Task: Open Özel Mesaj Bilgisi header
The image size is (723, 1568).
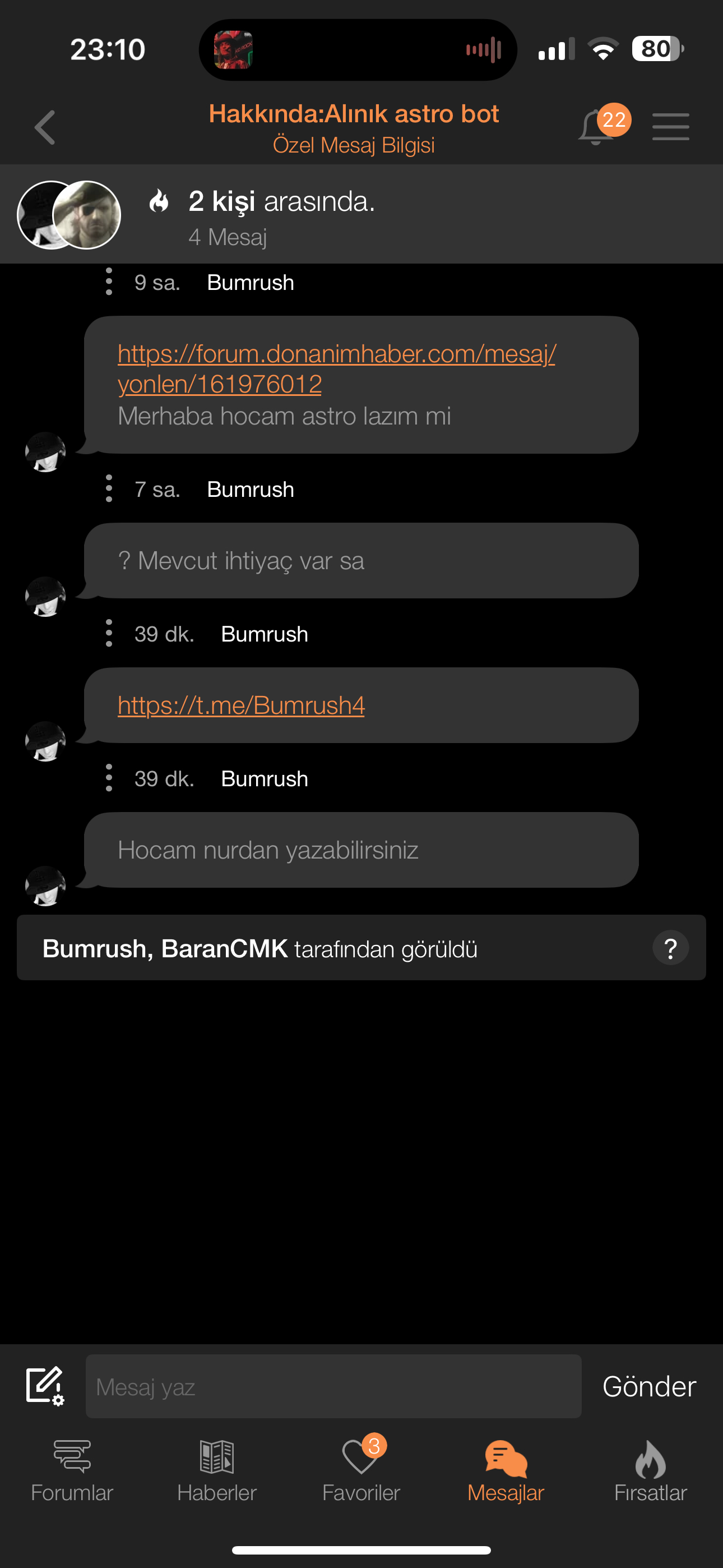Action: (354, 145)
